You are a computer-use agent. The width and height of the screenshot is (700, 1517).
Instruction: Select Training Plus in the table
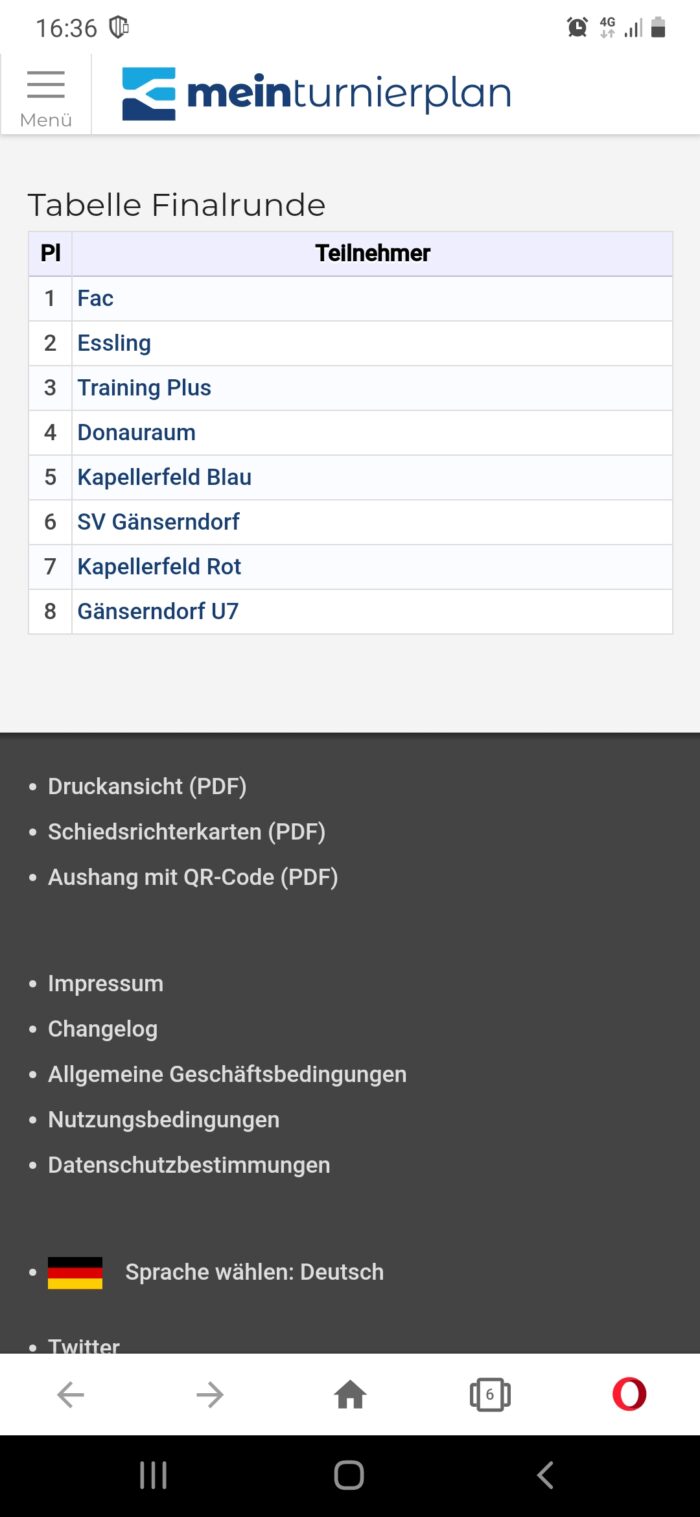point(145,388)
